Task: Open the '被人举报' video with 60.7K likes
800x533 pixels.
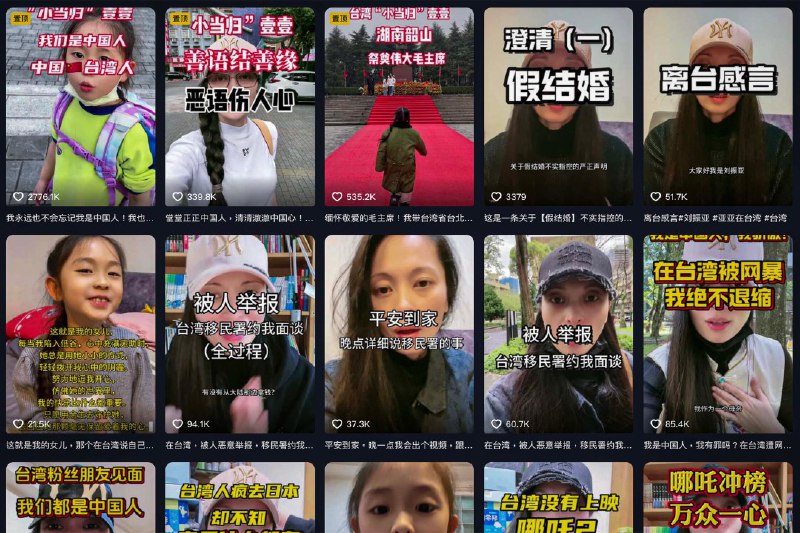Action: [558, 333]
